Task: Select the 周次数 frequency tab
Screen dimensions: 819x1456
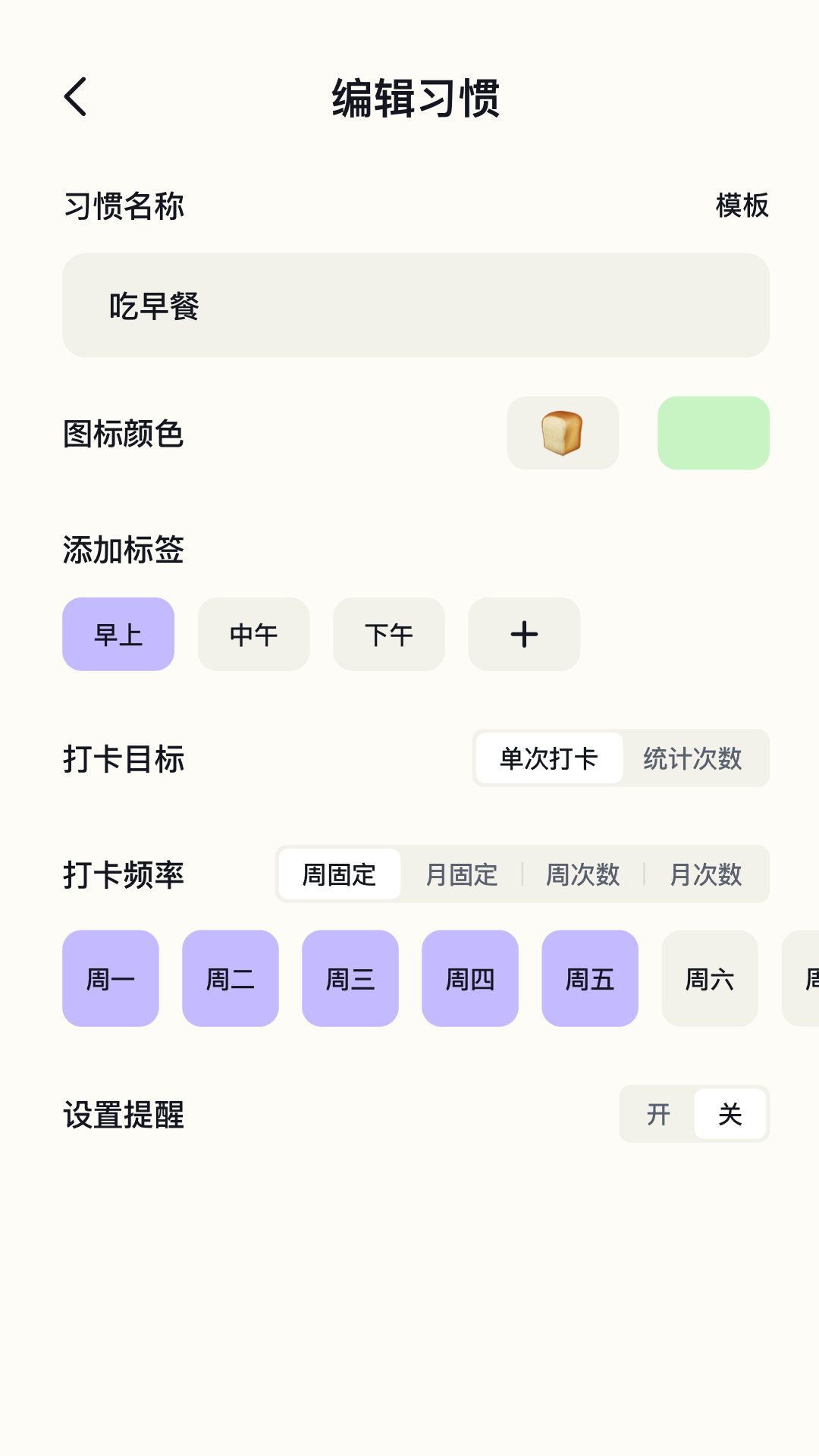Action: 582,874
